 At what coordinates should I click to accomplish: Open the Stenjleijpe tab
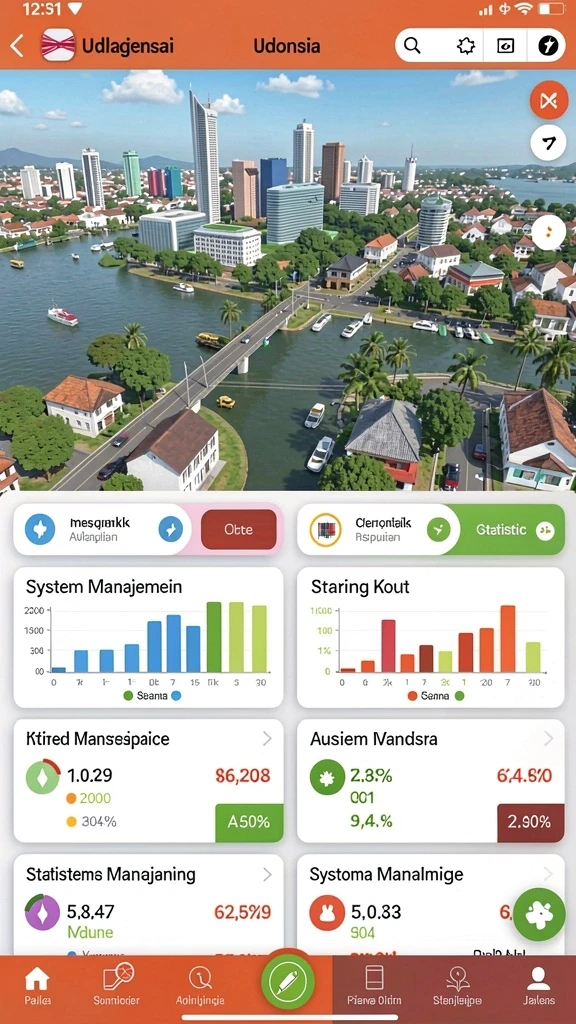click(457, 985)
